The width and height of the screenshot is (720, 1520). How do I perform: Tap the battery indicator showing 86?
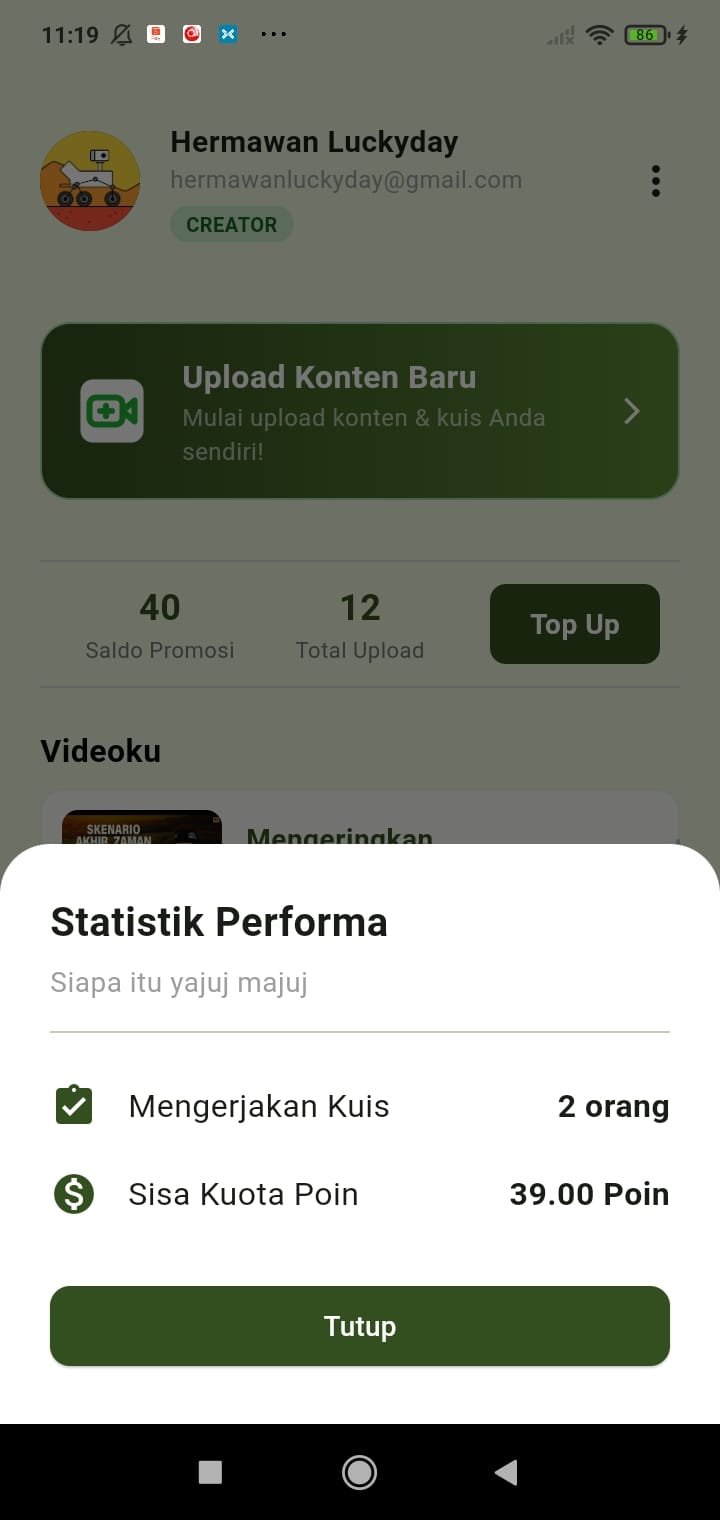(645, 33)
